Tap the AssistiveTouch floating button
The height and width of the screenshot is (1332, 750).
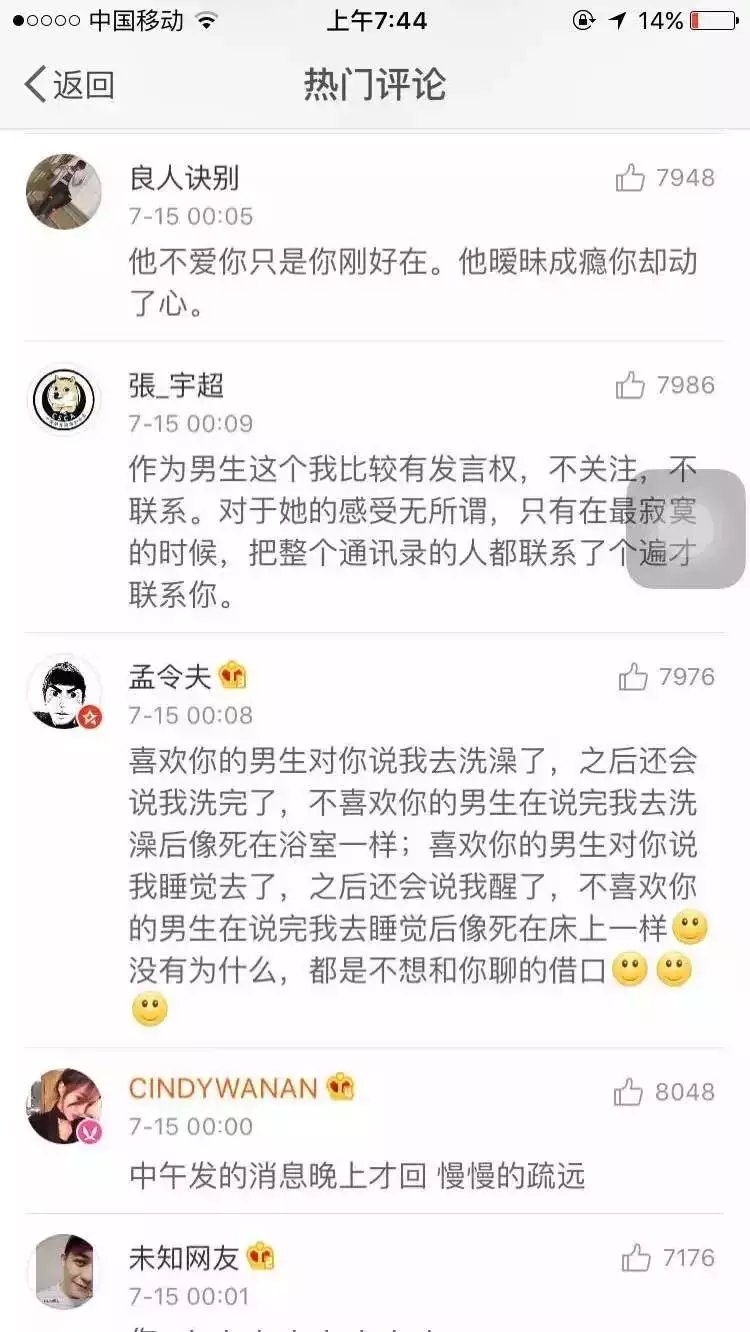click(x=686, y=528)
